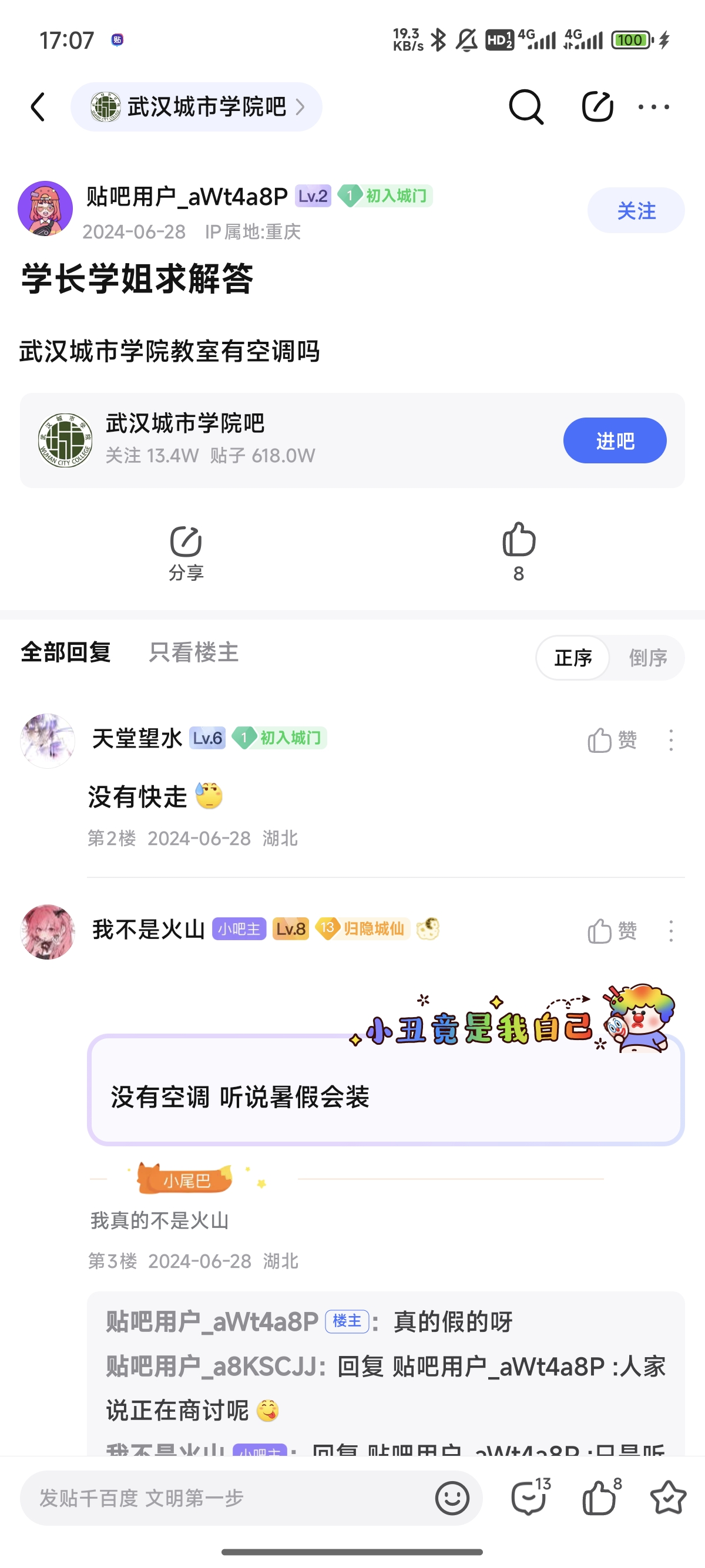The height and width of the screenshot is (1568, 705).
Task: Select 全部回复 tab
Action: click(66, 652)
